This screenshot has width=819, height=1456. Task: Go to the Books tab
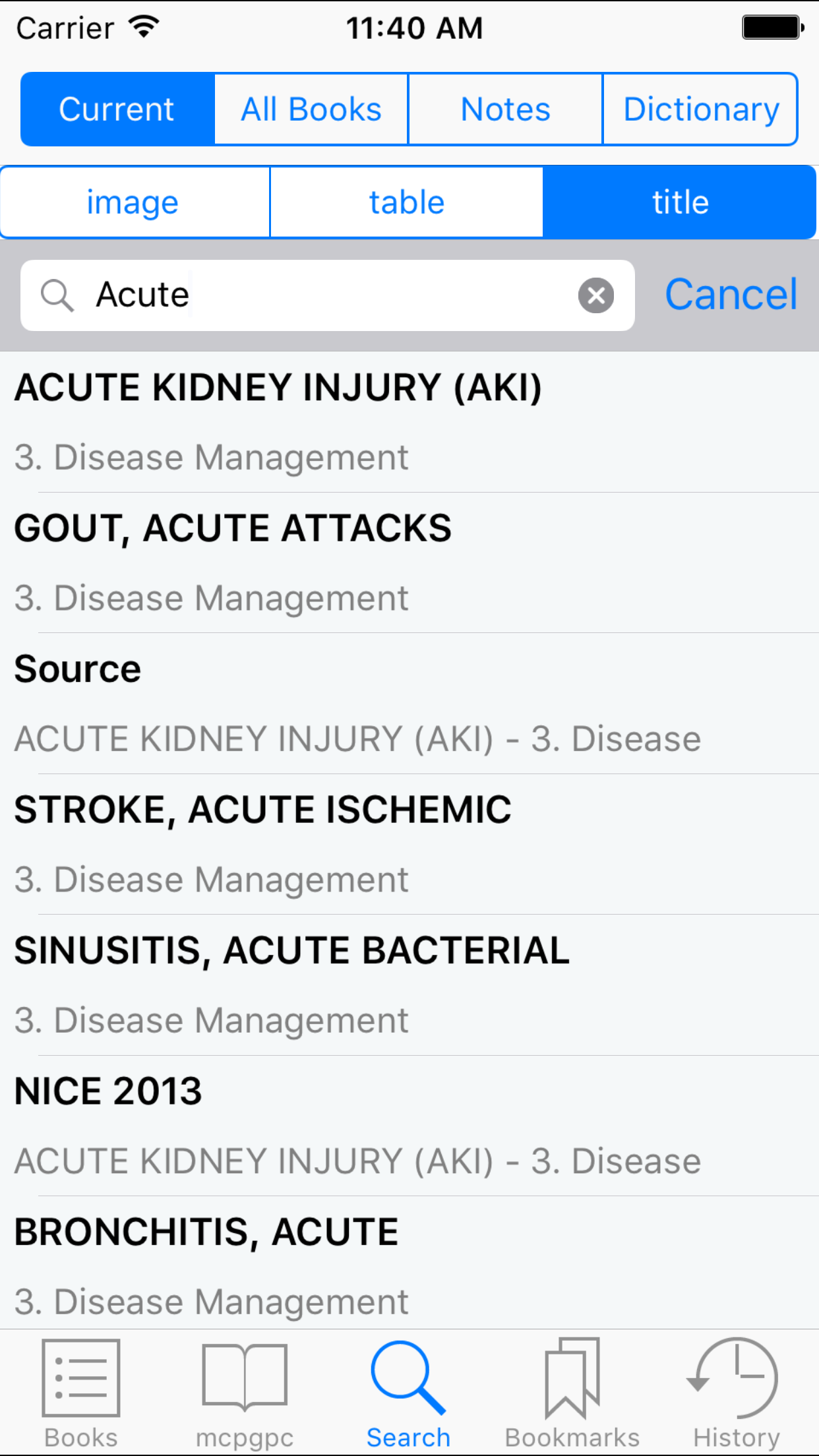(x=81, y=1393)
